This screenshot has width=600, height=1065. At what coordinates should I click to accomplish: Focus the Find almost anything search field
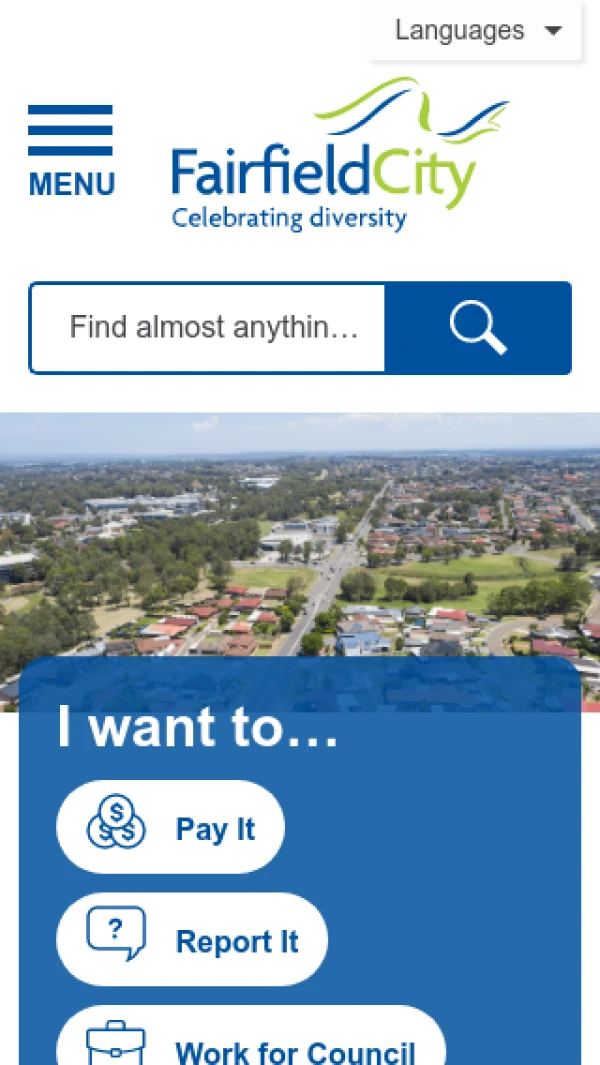click(209, 328)
